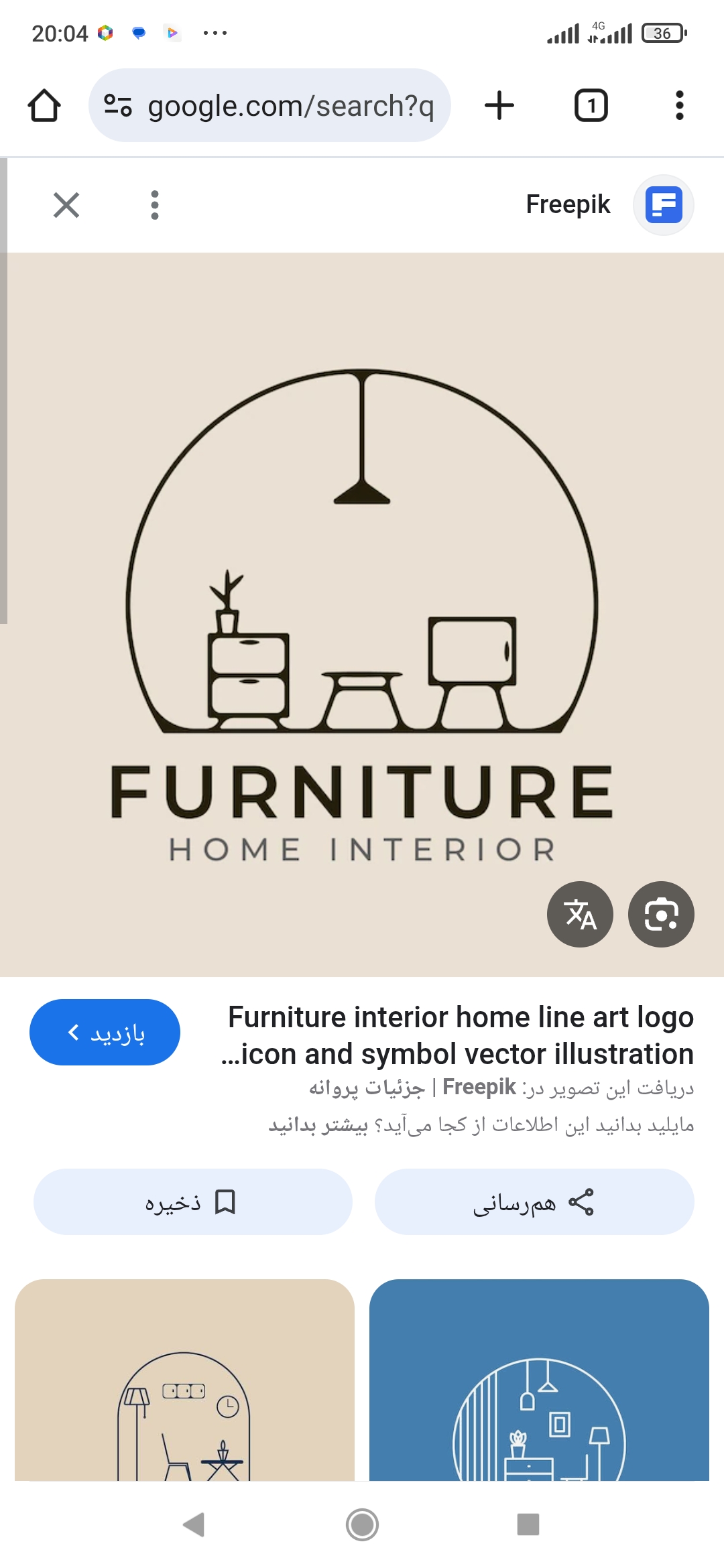This screenshot has width=724, height=1568.
Task: Go back using the system navigation button
Action: (194, 1524)
